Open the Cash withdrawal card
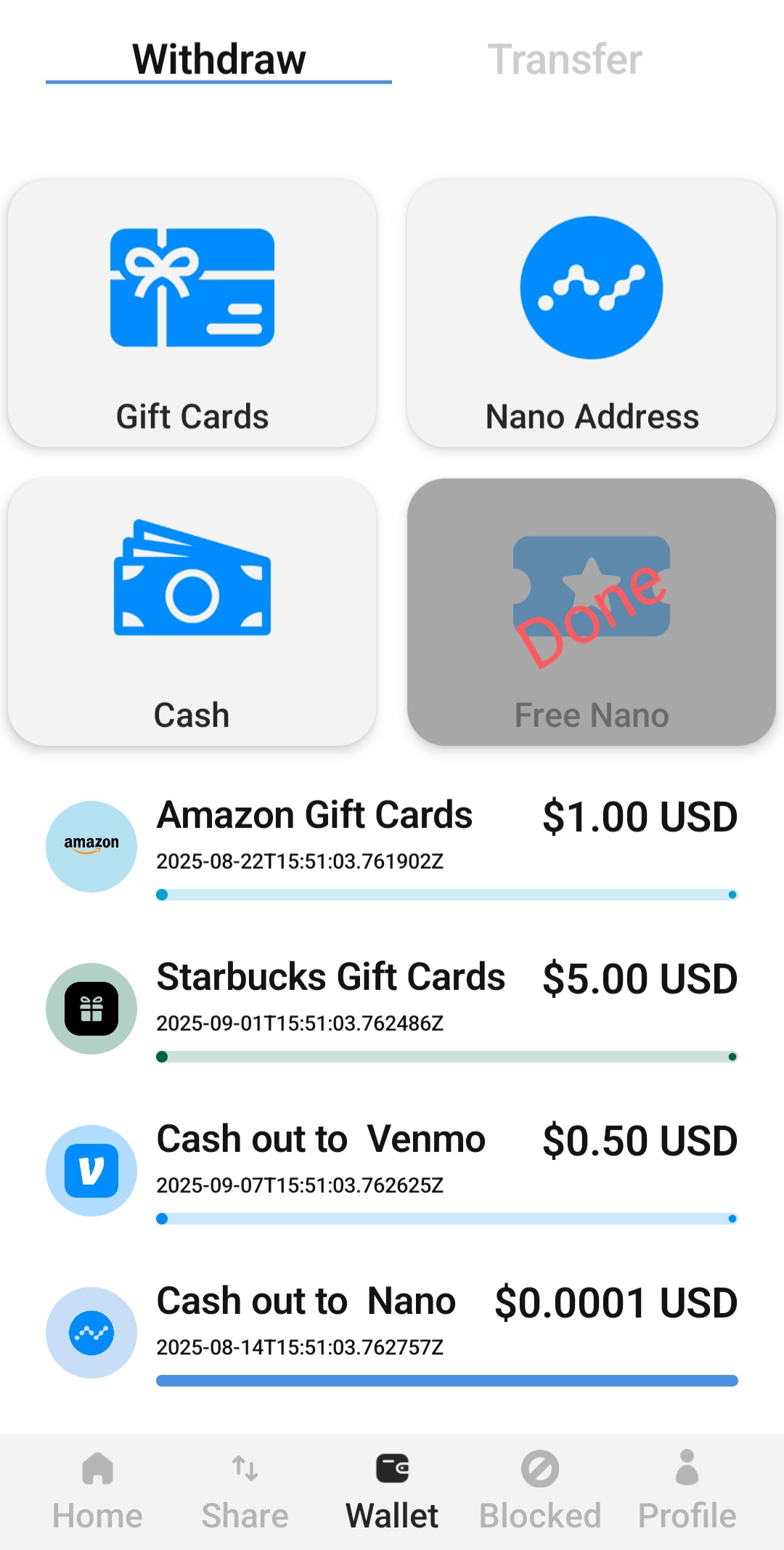The image size is (784, 1550). 192,612
